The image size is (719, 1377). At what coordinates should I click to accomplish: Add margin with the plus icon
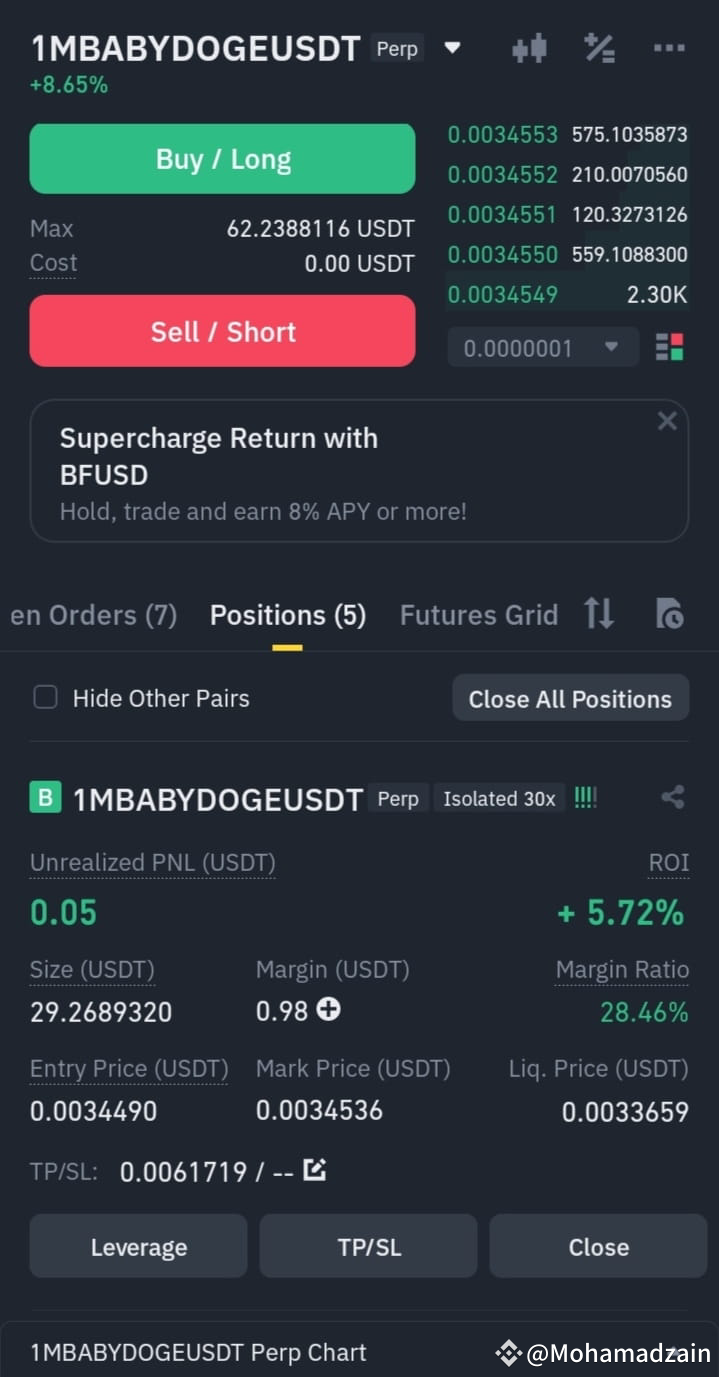(x=328, y=1009)
